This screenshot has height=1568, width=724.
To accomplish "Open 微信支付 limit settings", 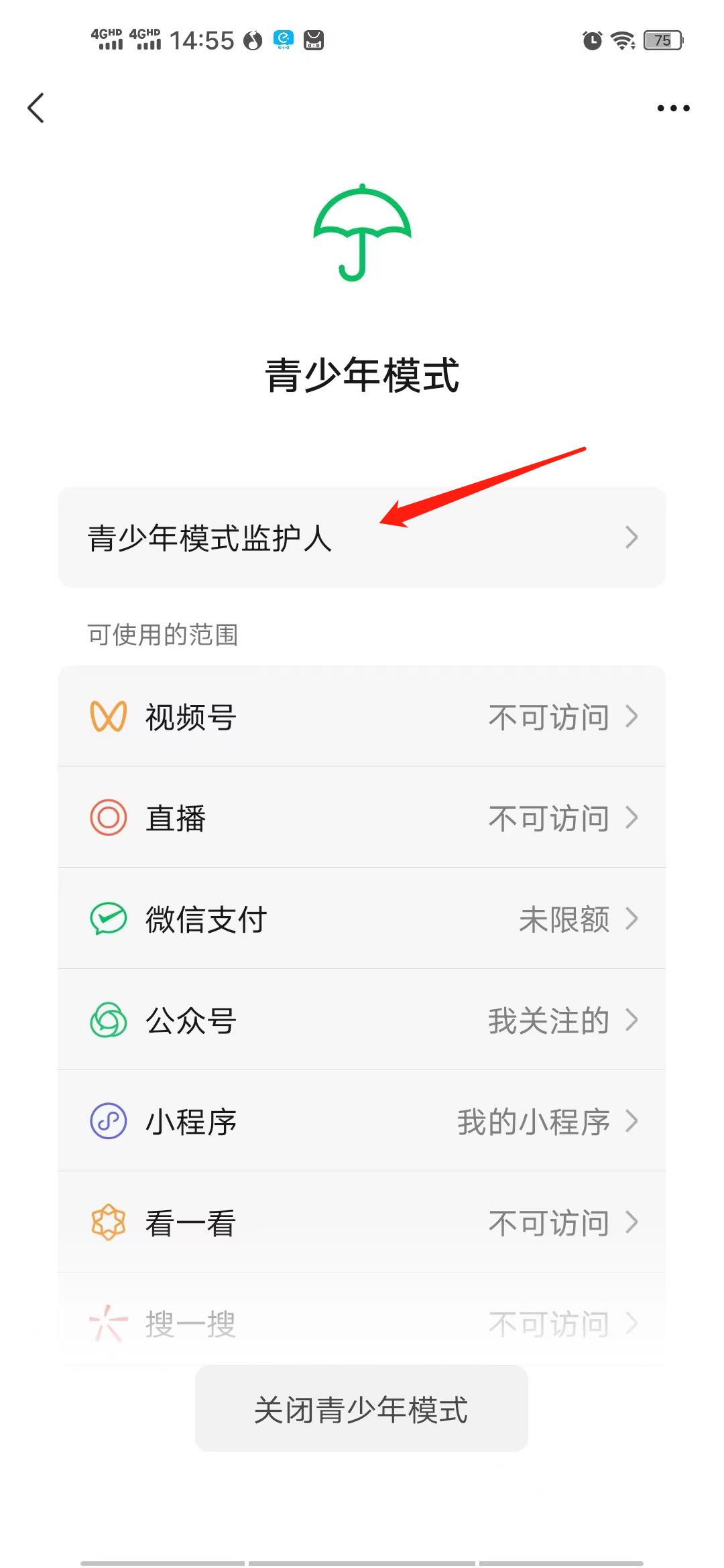I will tap(362, 919).
